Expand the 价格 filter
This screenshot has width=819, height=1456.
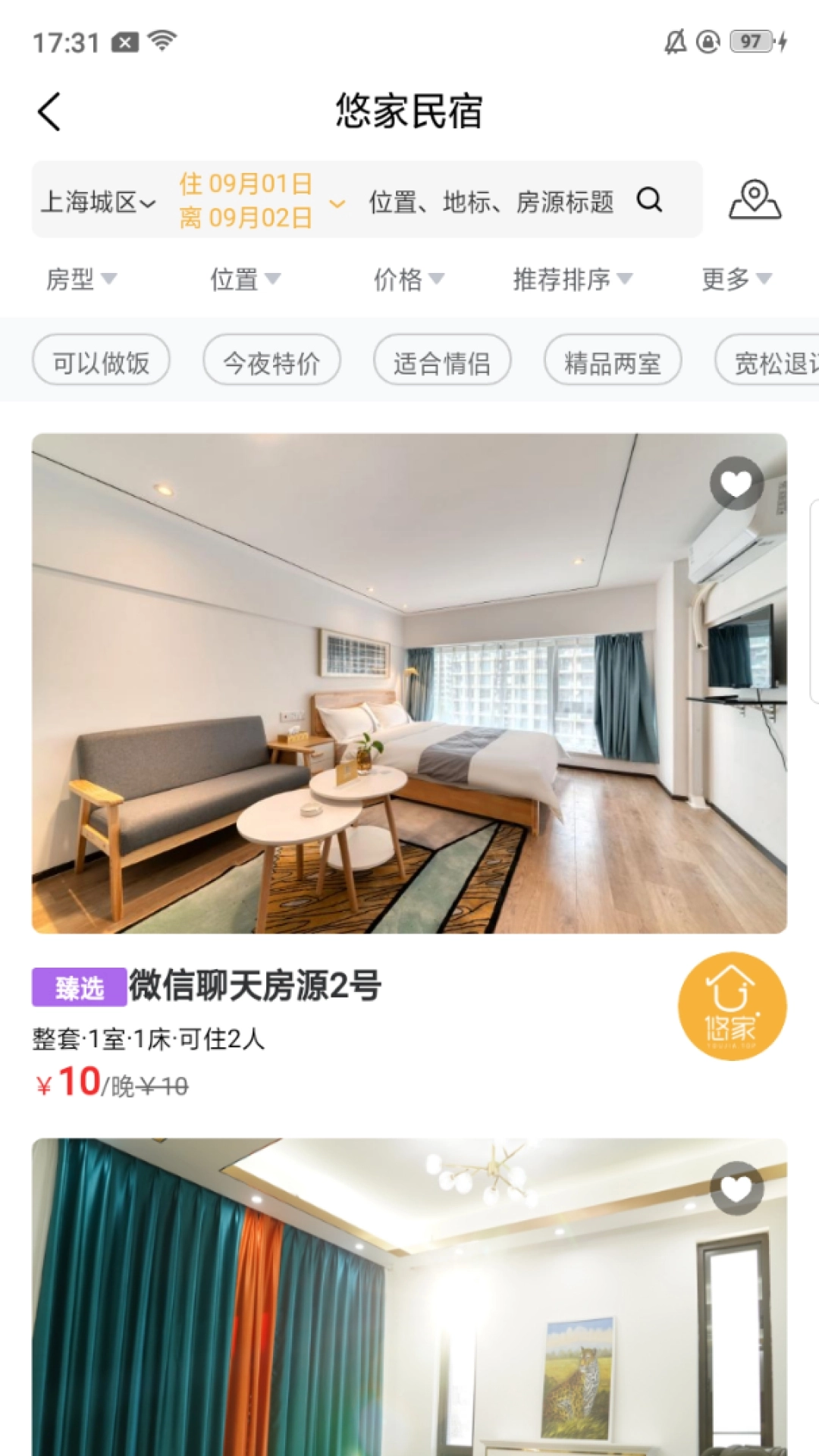click(x=408, y=279)
